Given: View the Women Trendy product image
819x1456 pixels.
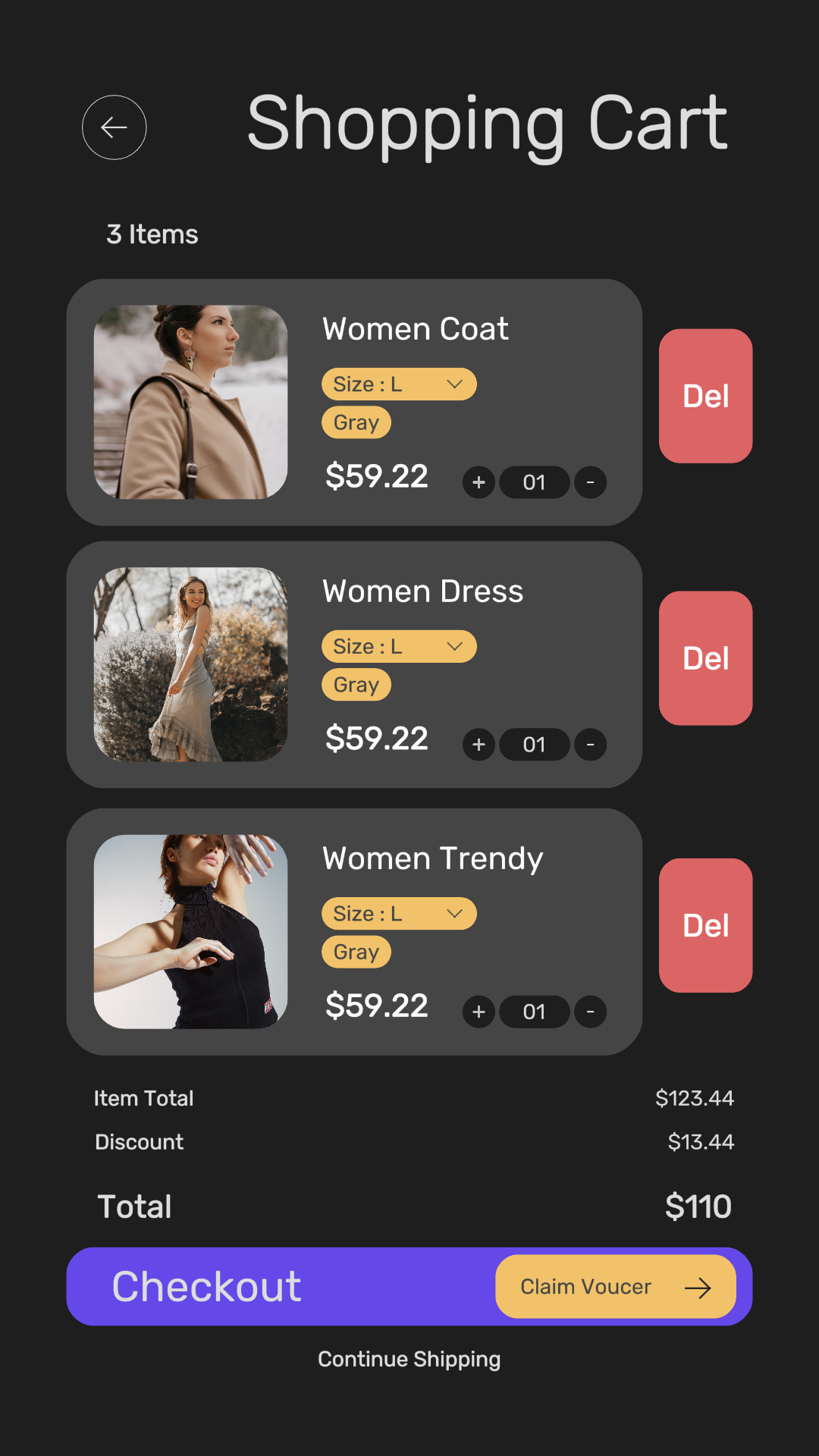Looking at the screenshot, I should tap(190, 931).
